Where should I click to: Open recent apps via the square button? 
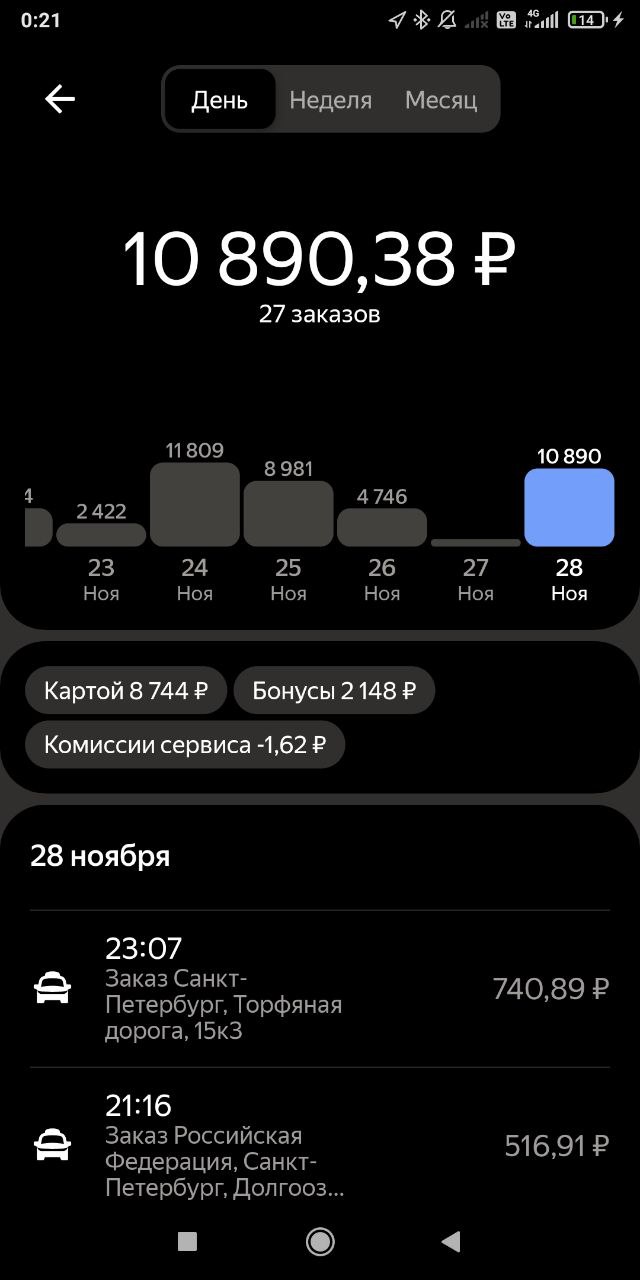(x=187, y=1242)
